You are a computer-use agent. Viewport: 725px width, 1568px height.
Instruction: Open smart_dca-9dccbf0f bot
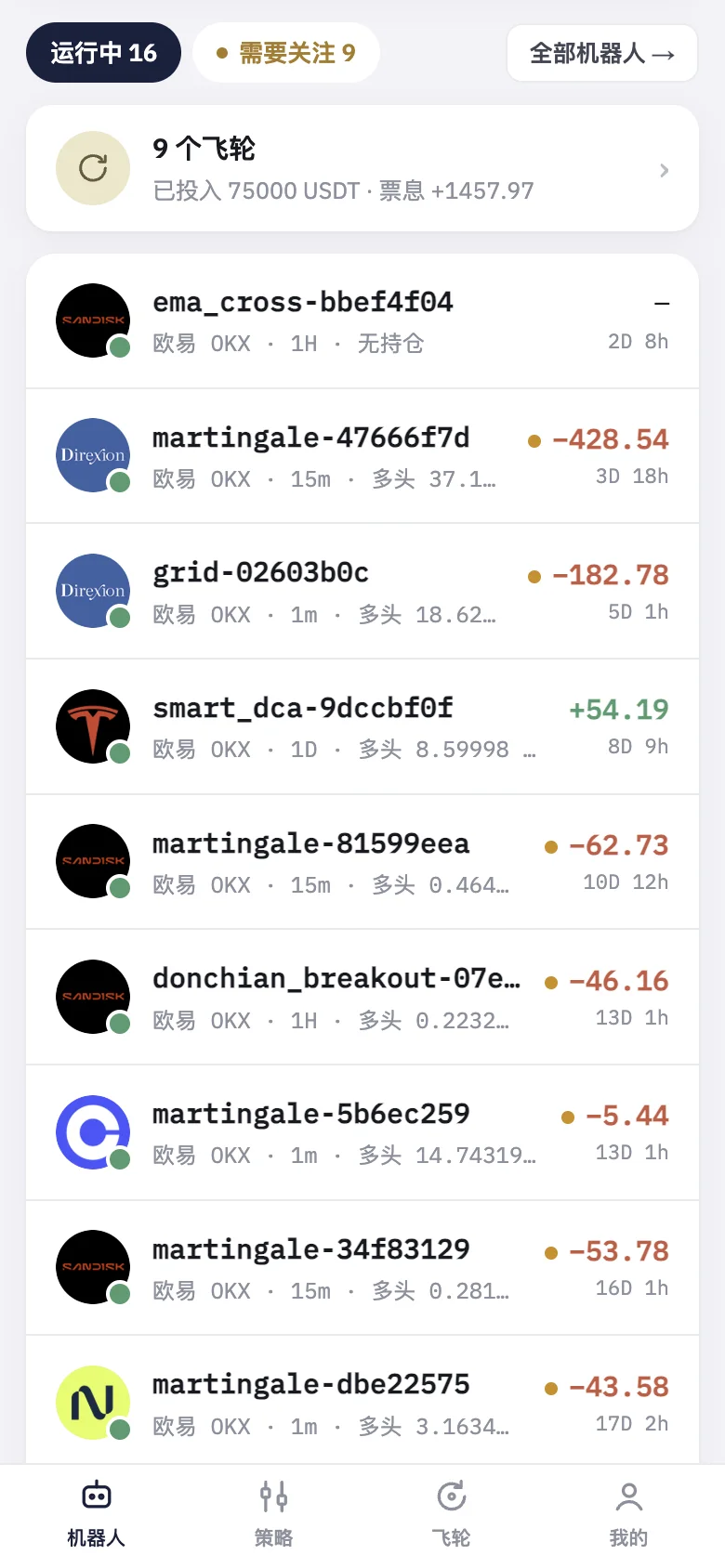coord(362,726)
